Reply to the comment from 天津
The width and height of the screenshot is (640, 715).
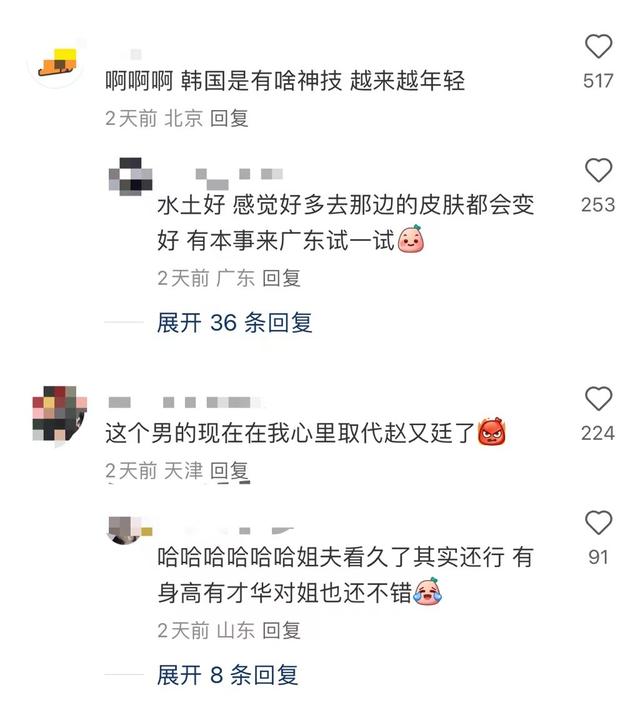229,471
